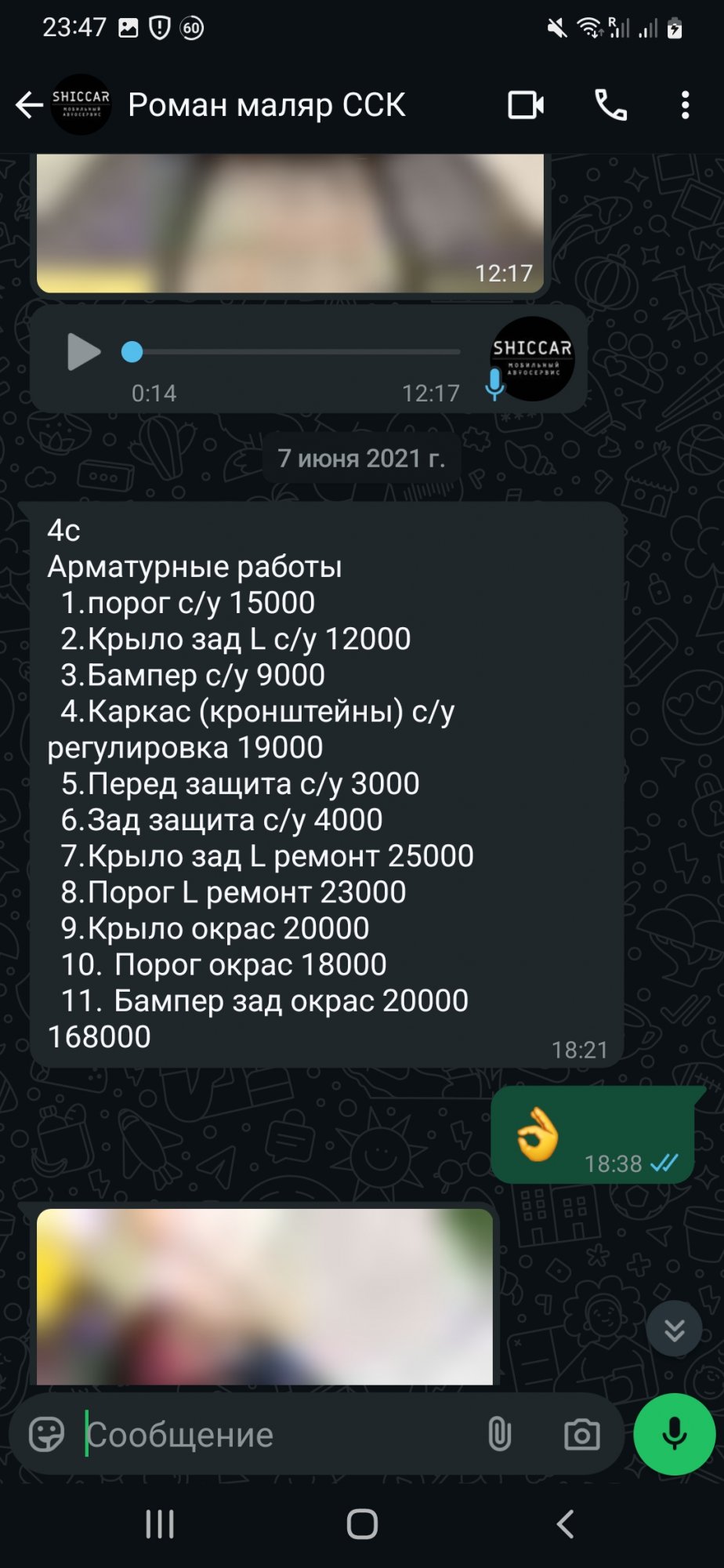Attach a file with the paperclip
The height and width of the screenshot is (1568, 724).
pos(499,1435)
